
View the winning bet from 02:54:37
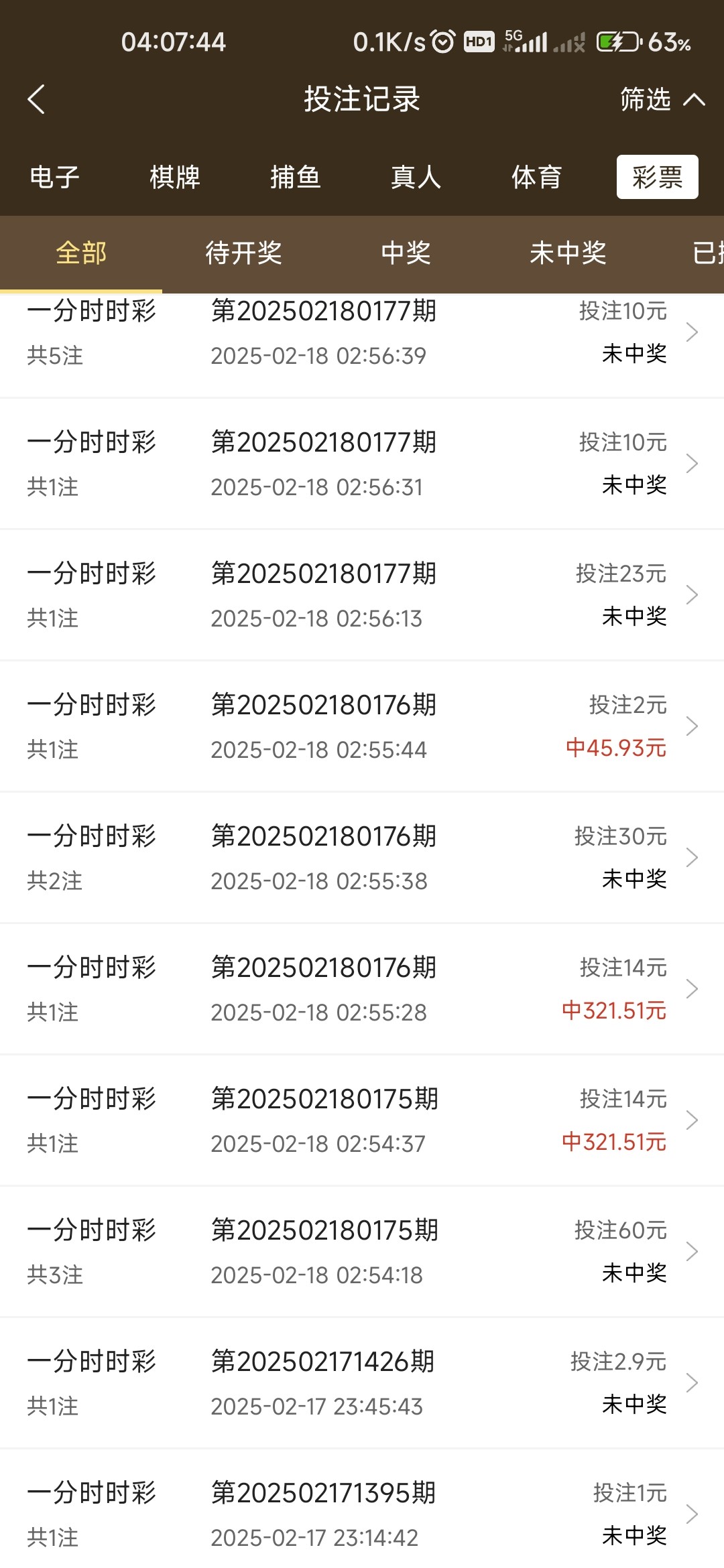(362, 1120)
